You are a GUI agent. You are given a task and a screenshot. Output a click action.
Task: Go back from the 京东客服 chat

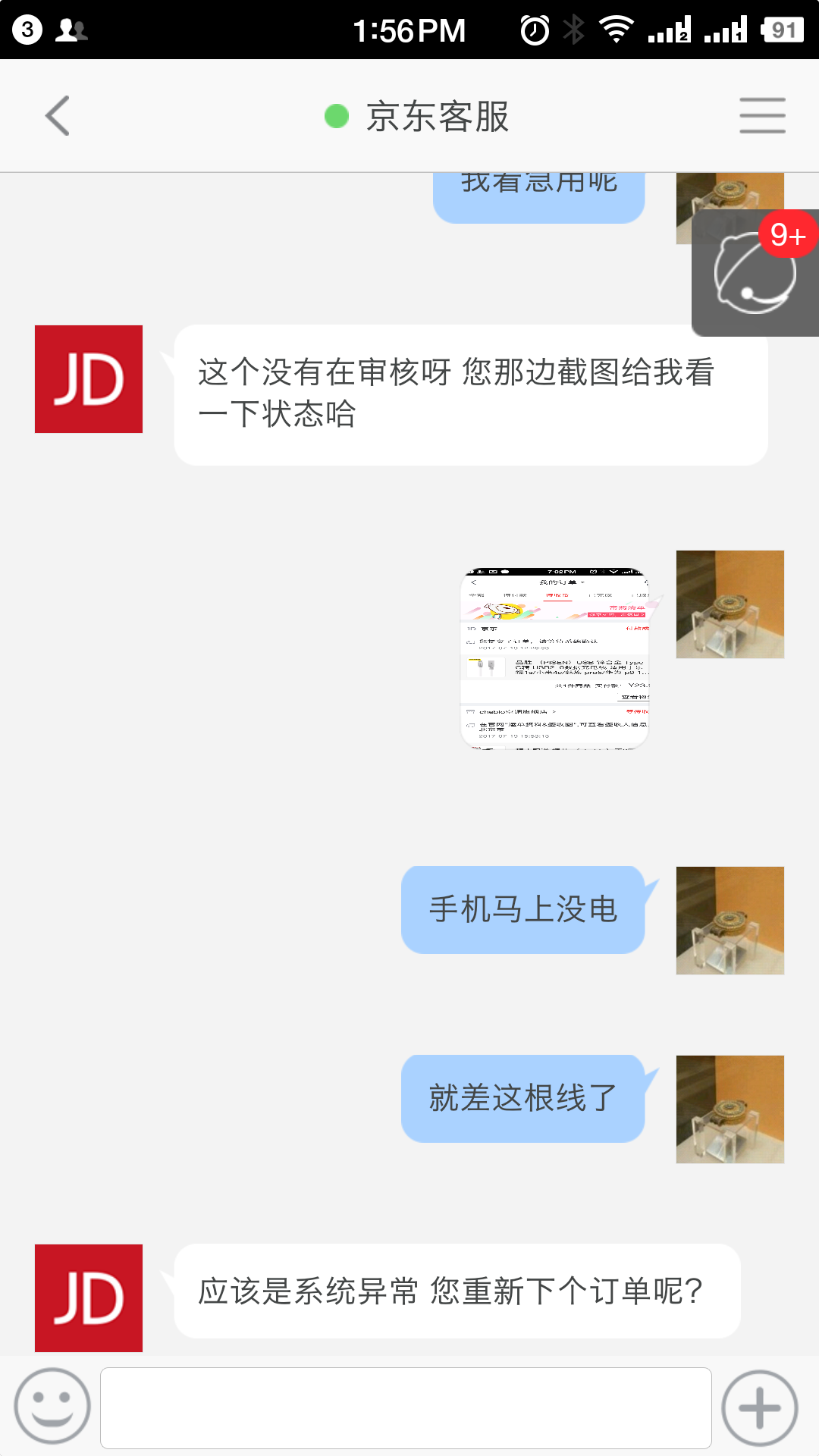(58, 116)
